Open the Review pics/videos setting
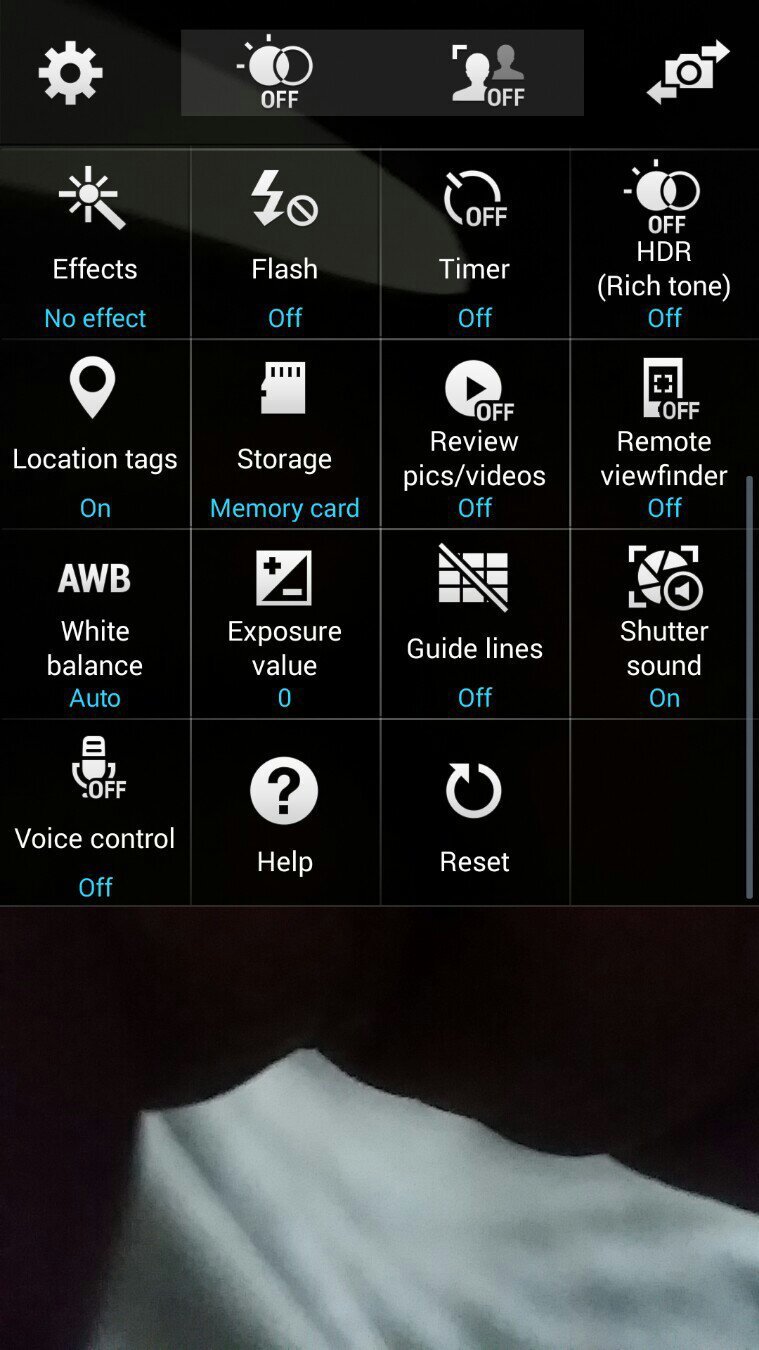The width and height of the screenshot is (759, 1350). [475, 435]
